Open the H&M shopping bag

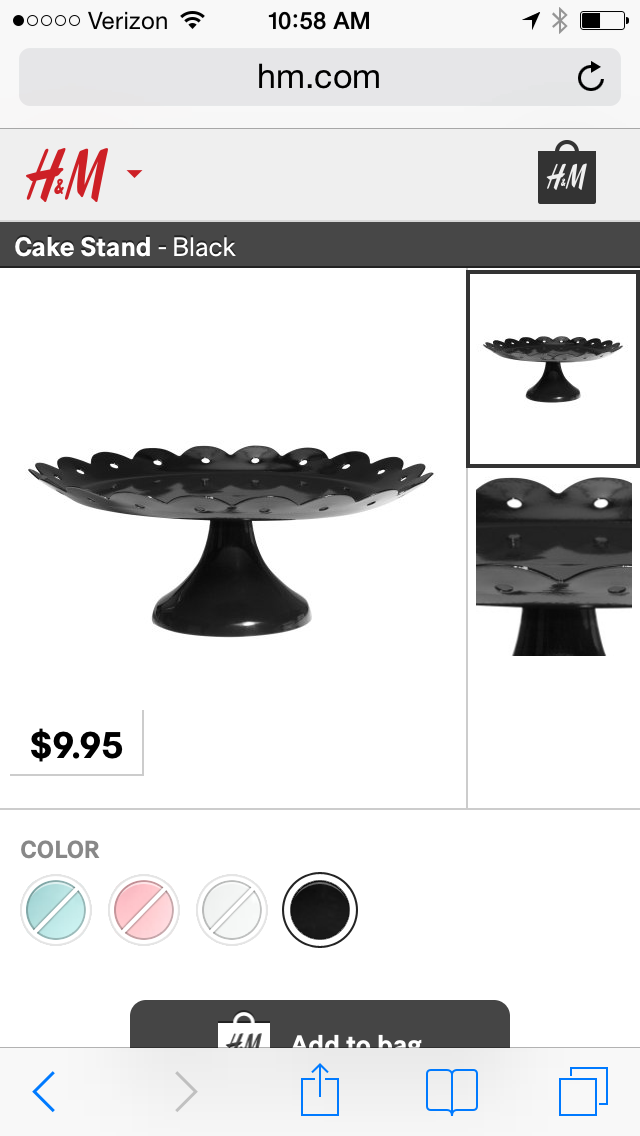click(x=567, y=174)
